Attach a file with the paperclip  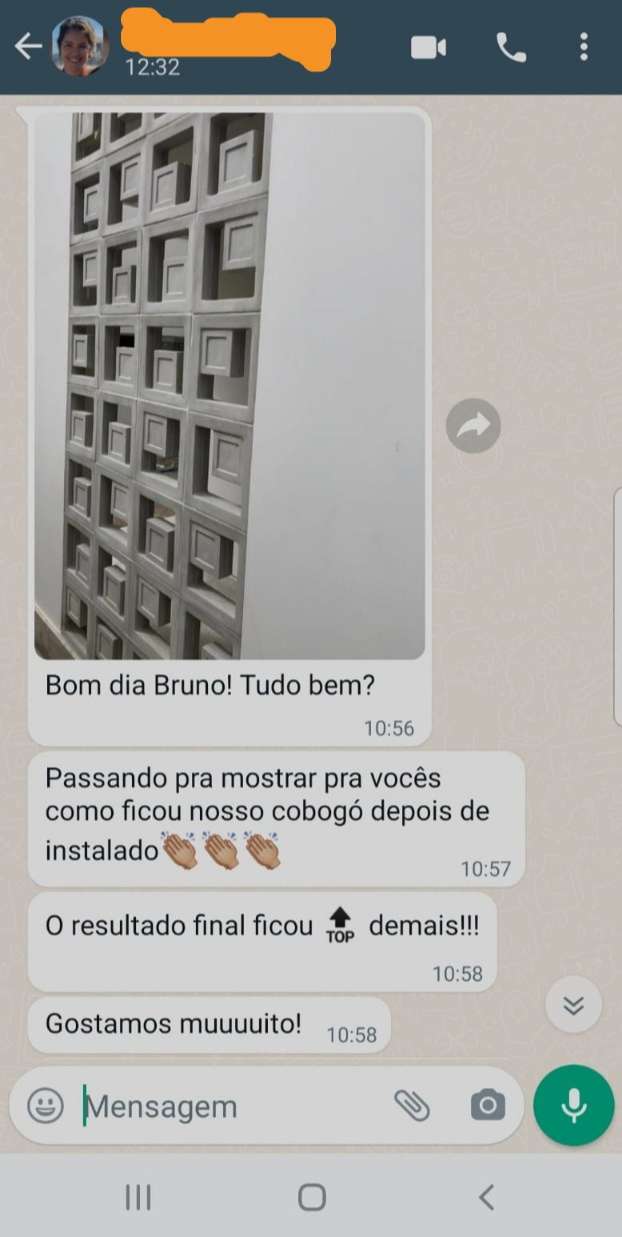(411, 1105)
